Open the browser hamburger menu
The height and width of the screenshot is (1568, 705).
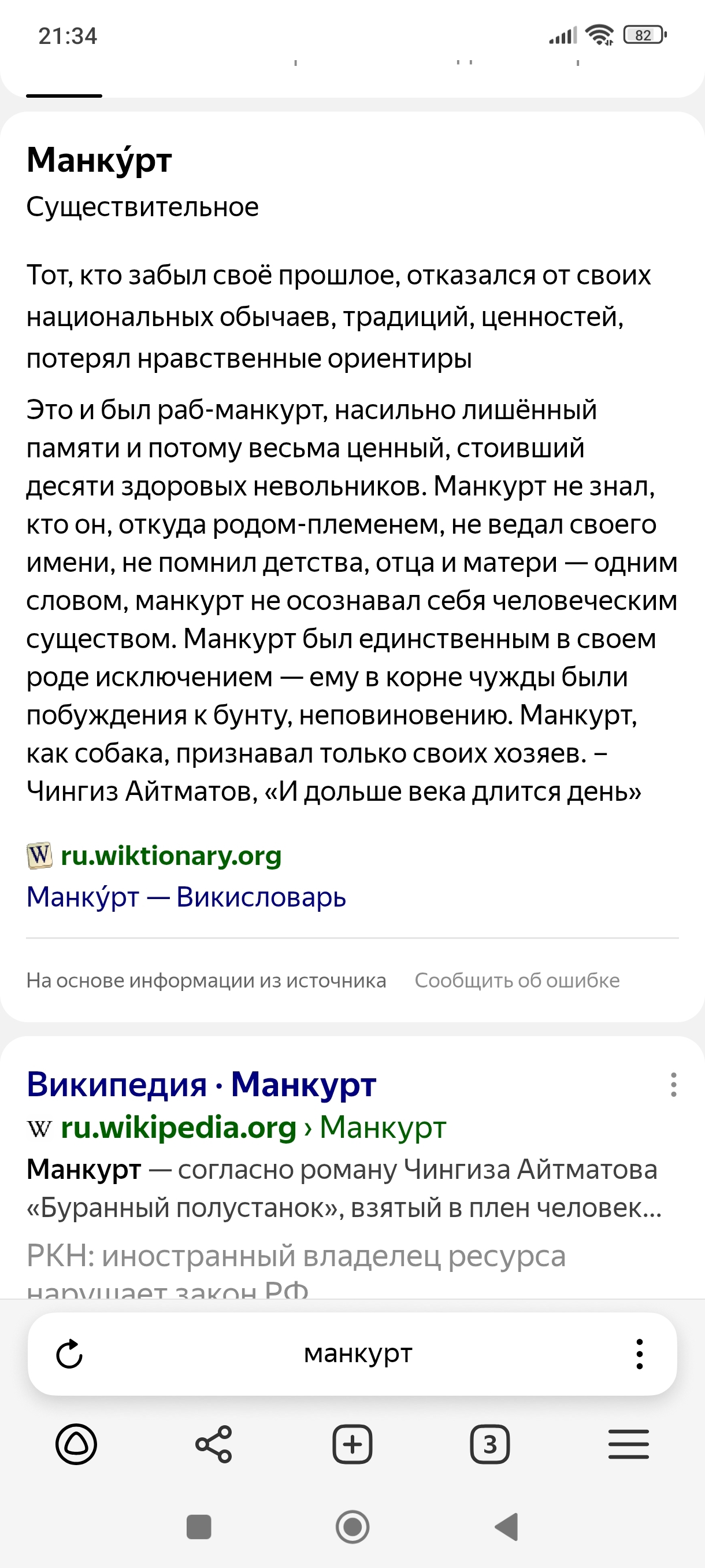coord(628,1444)
